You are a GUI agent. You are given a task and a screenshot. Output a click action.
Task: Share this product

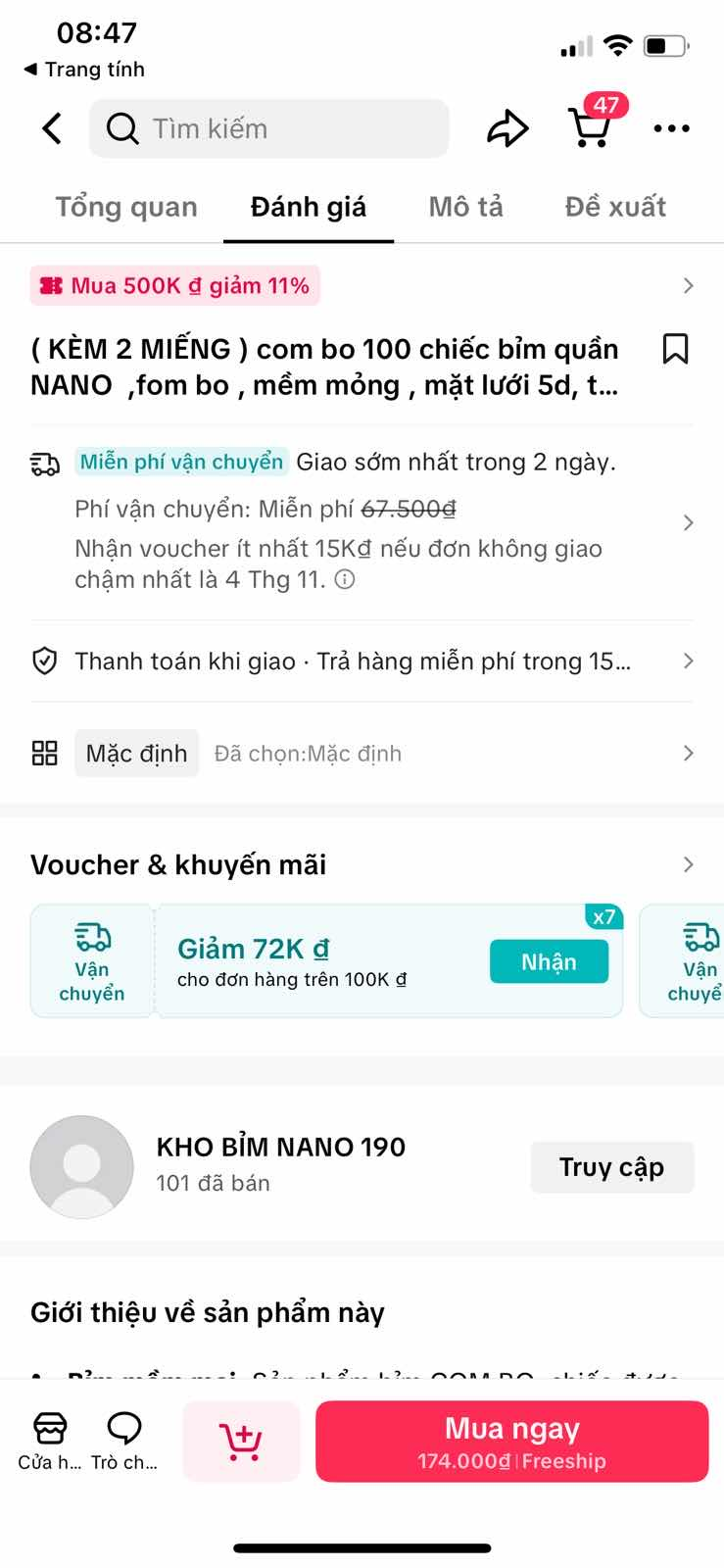(x=507, y=128)
